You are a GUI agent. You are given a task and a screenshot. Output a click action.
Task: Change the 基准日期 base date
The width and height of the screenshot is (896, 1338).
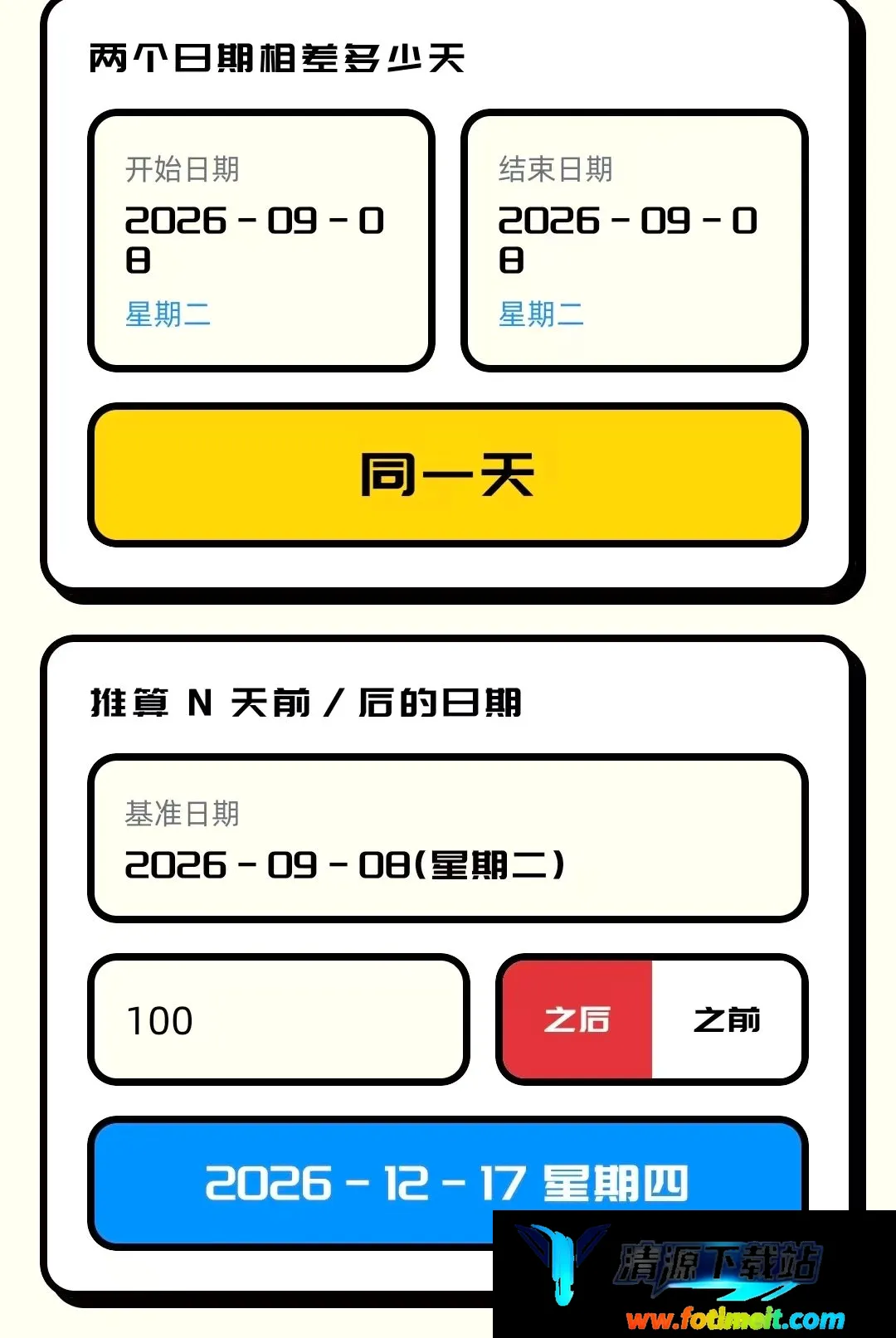[447, 838]
